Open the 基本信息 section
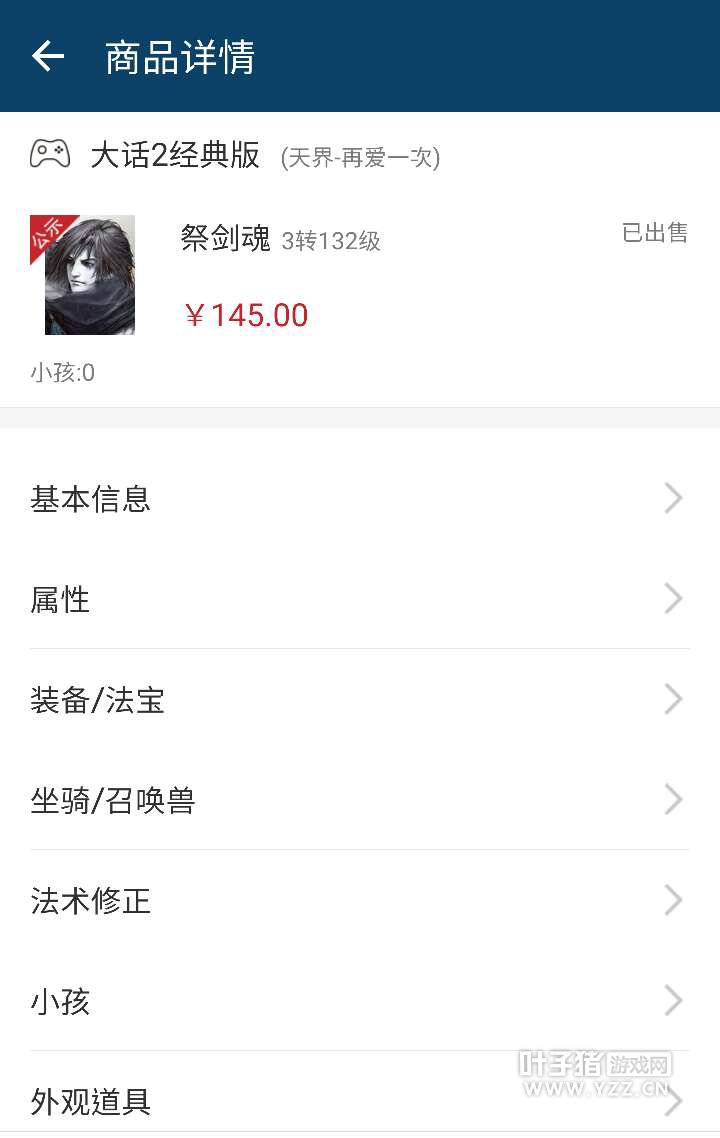The height and width of the screenshot is (1138, 720). [360, 498]
